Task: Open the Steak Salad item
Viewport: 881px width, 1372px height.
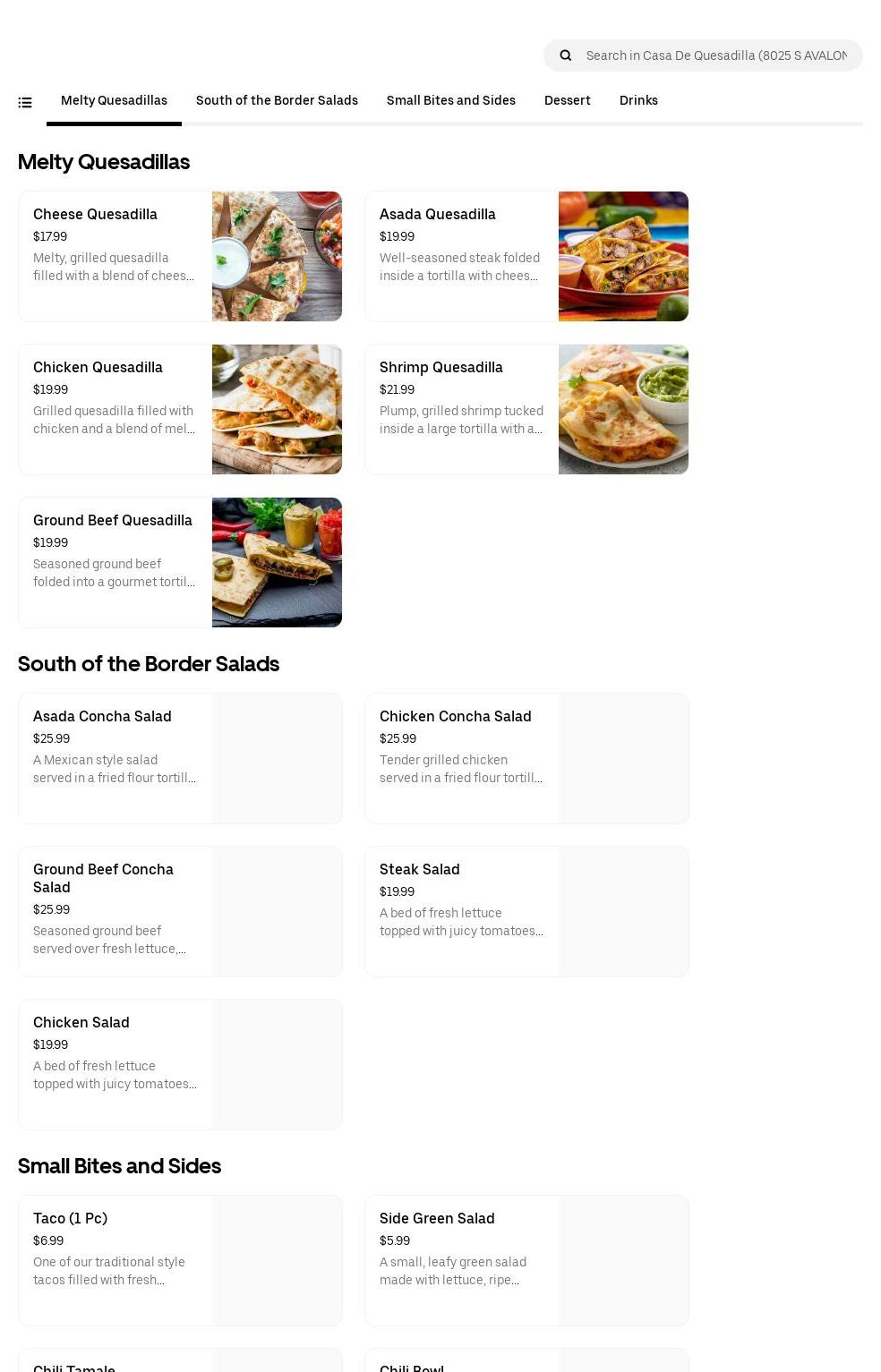Action: point(526,911)
